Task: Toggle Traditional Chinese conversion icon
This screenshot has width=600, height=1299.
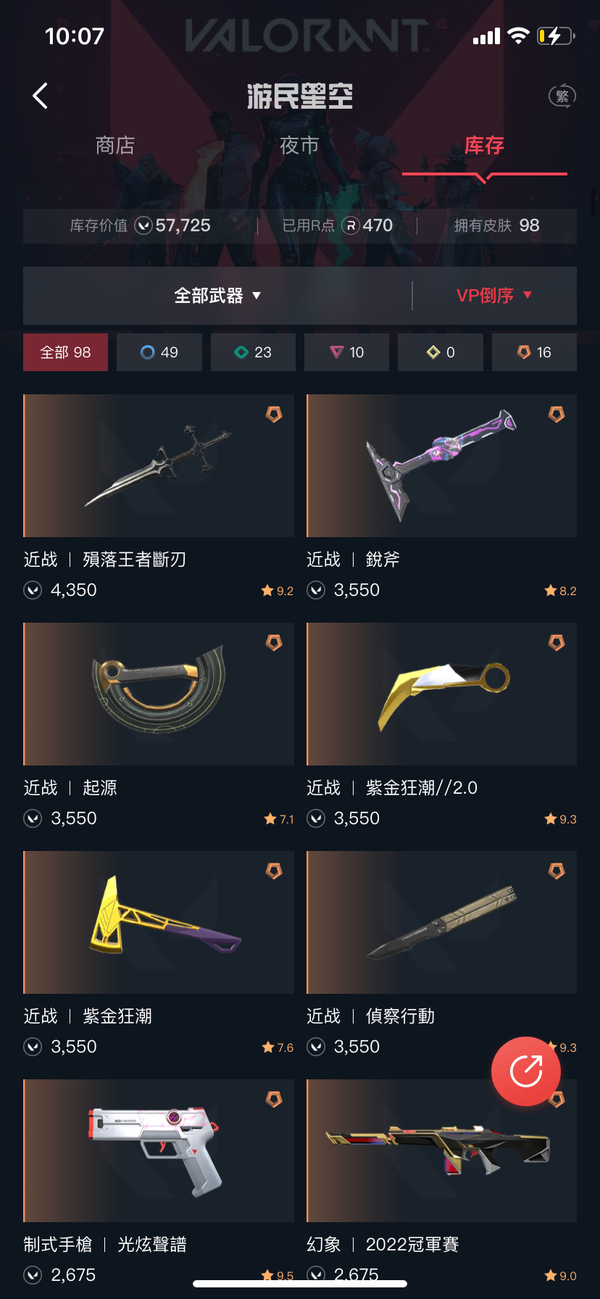Action: click(562, 96)
